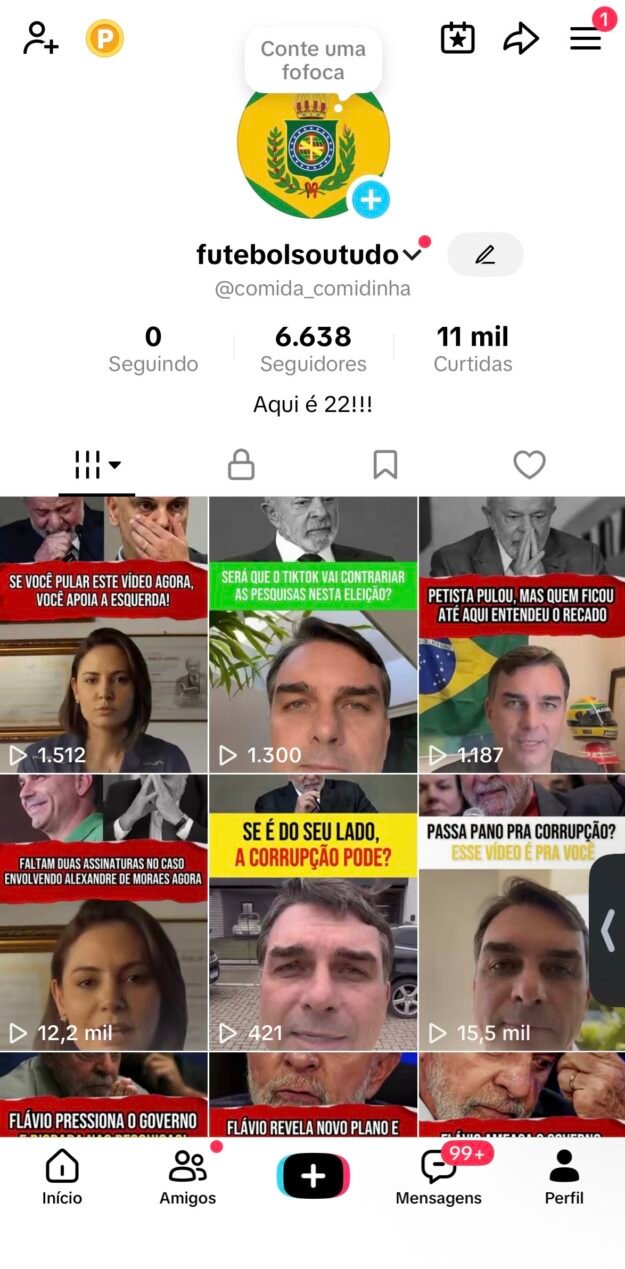Image resolution: width=625 pixels, height=1269 pixels.
Task: Switch to the private videos lock tab
Action: point(241,464)
